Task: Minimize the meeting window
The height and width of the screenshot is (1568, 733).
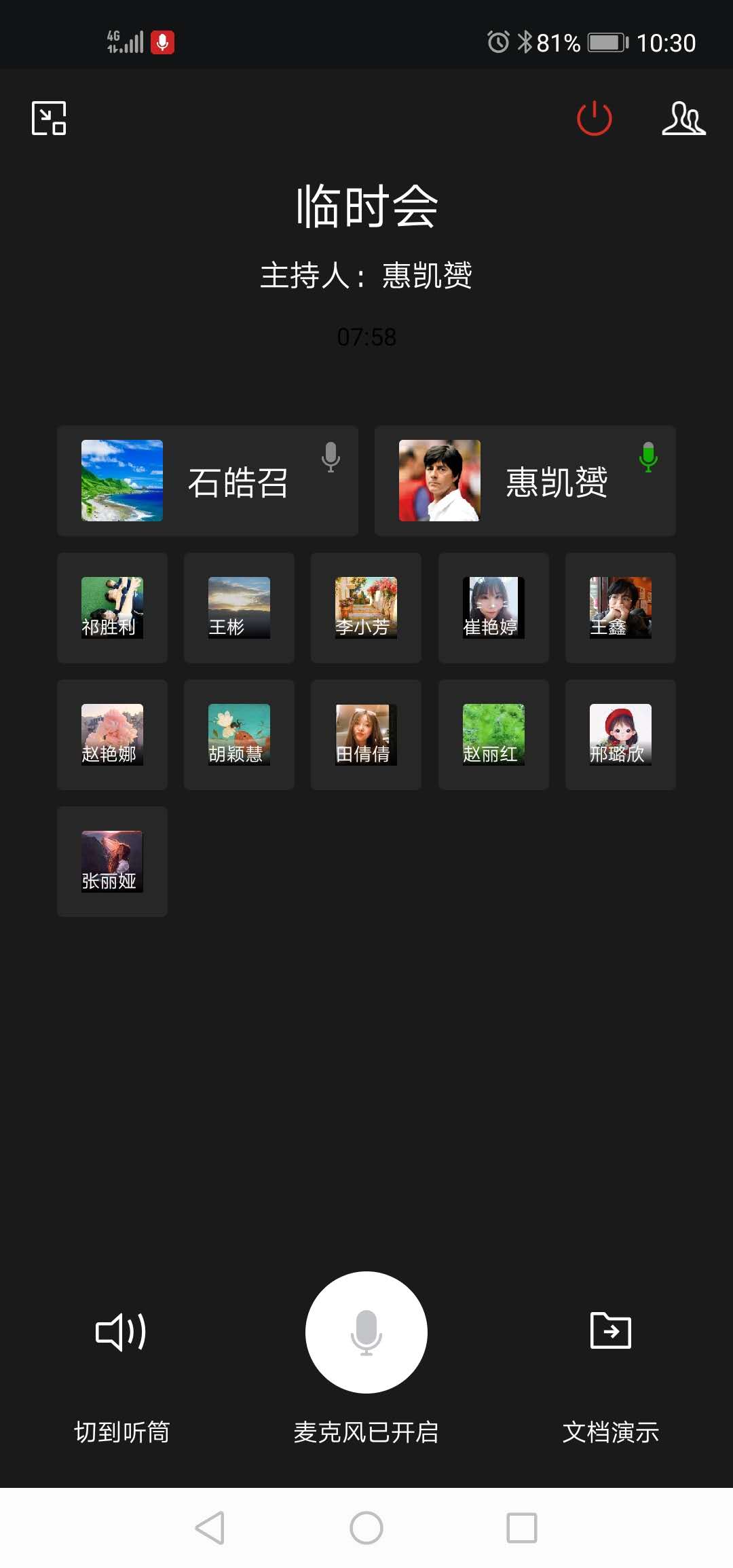Action: [x=49, y=118]
